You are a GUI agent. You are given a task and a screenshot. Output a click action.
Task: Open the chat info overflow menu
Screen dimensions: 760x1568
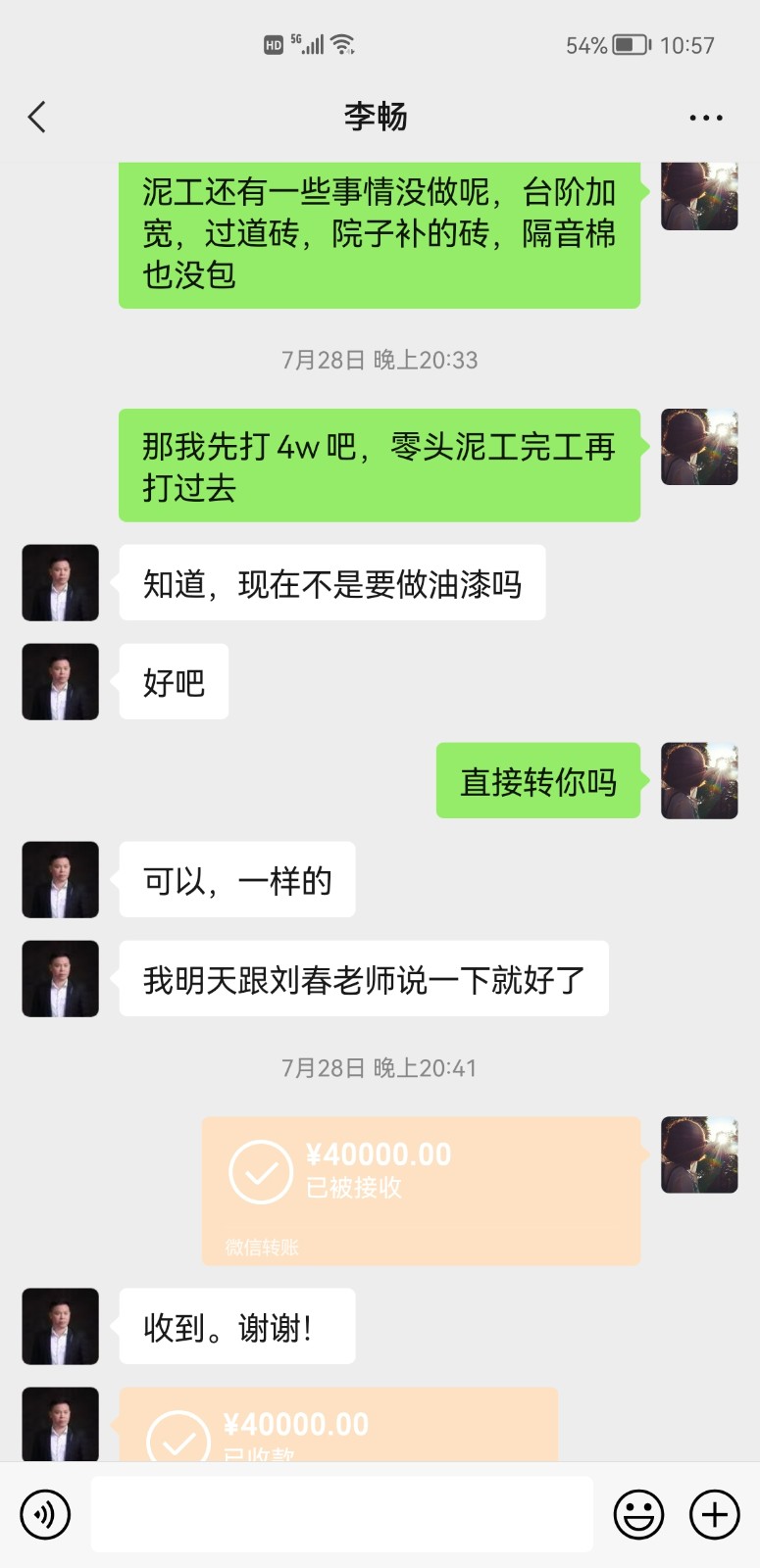point(705,118)
